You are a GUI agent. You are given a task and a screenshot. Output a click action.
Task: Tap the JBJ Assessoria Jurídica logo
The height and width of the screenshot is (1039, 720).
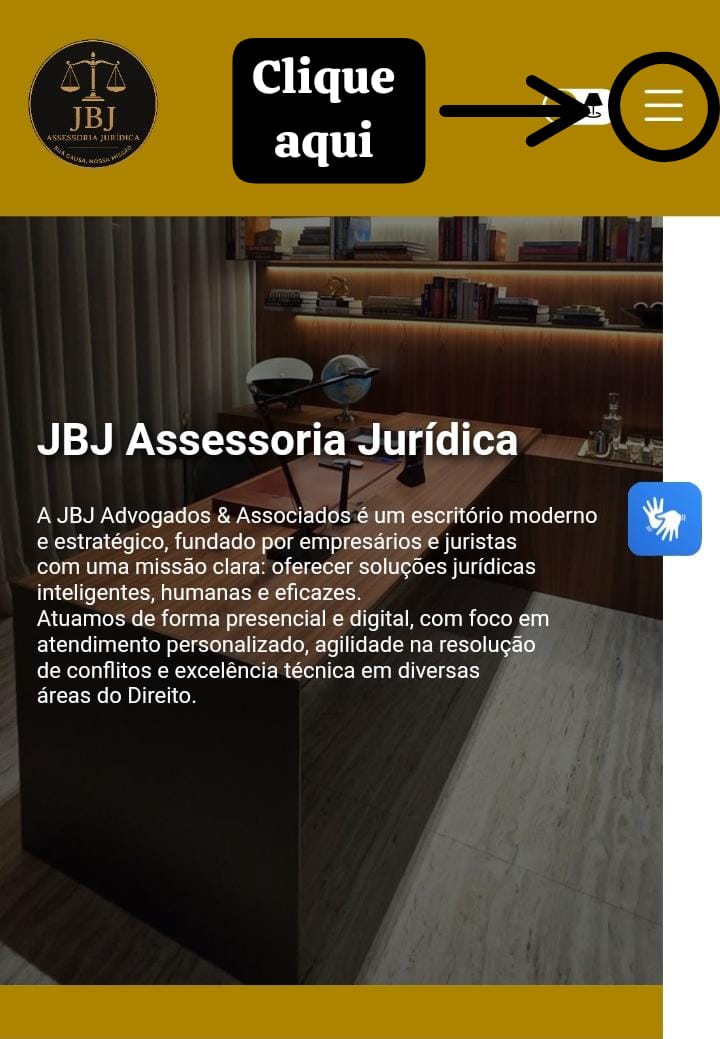click(x=93, y=103)
